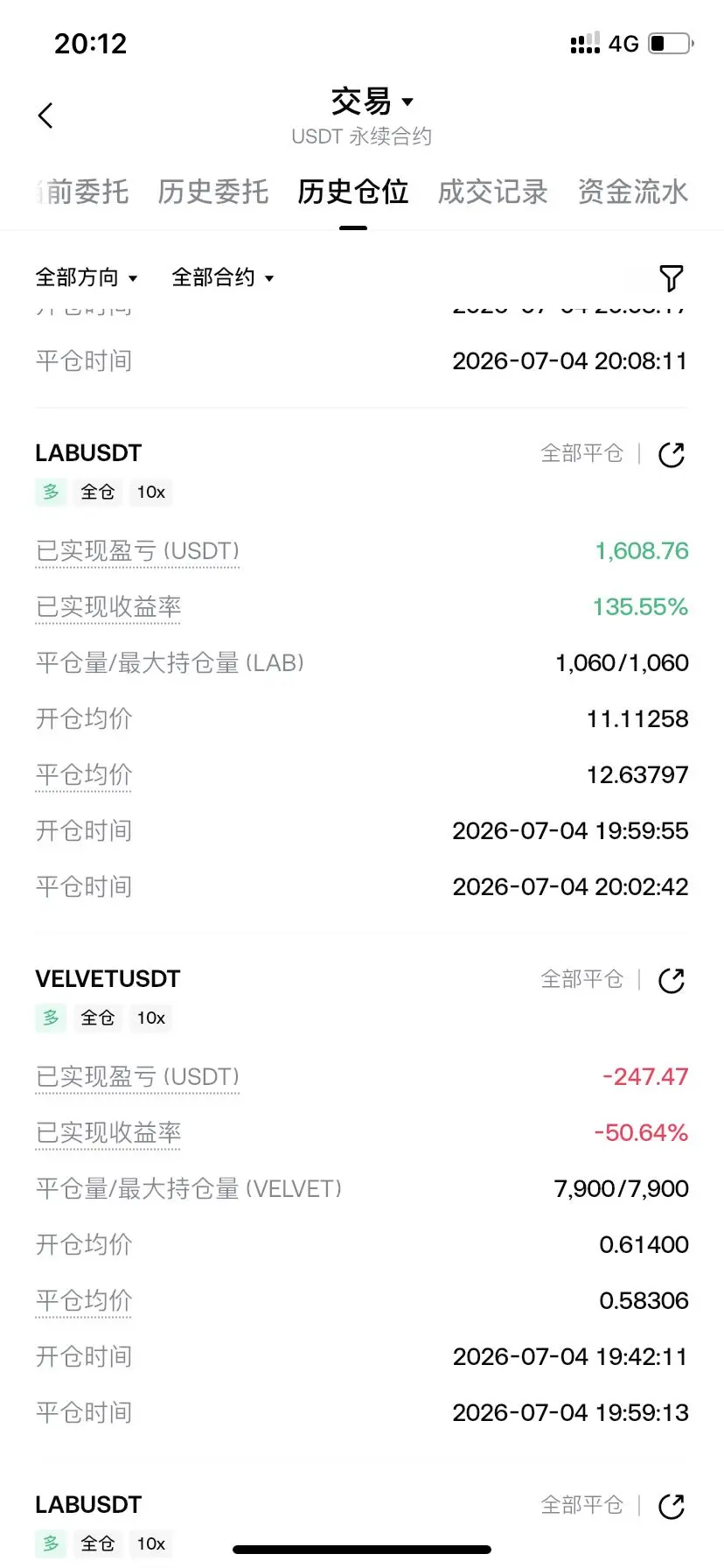Open the funnel filter icon
This screenshot has width=724, height=1568.
pyautogui.click(x=671, y=278)
